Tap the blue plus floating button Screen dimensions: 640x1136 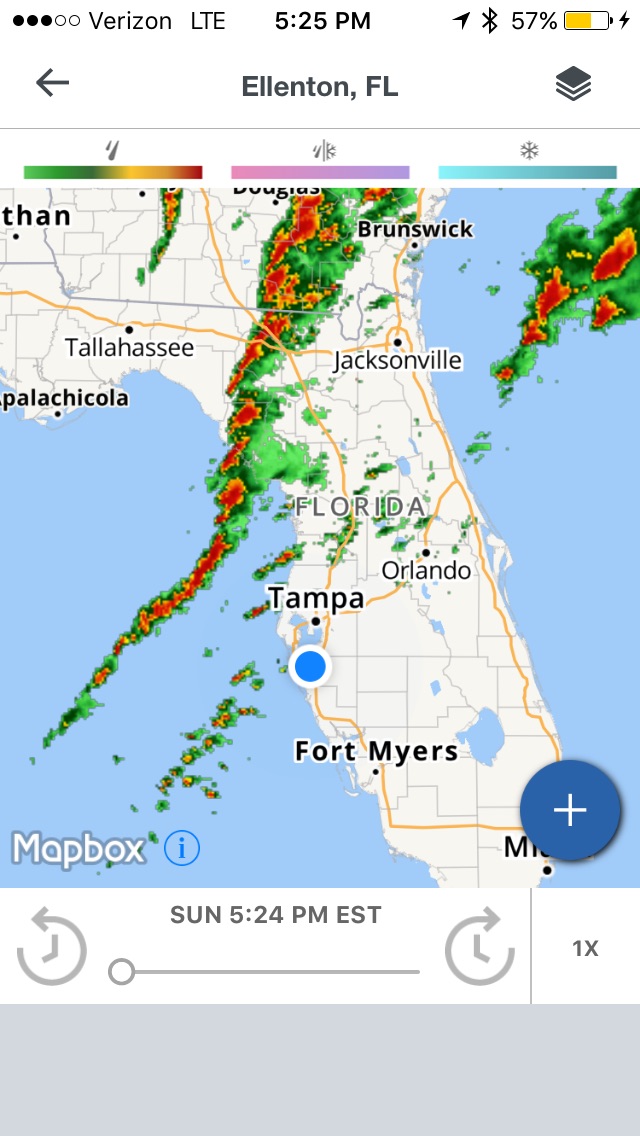(570, 811)
